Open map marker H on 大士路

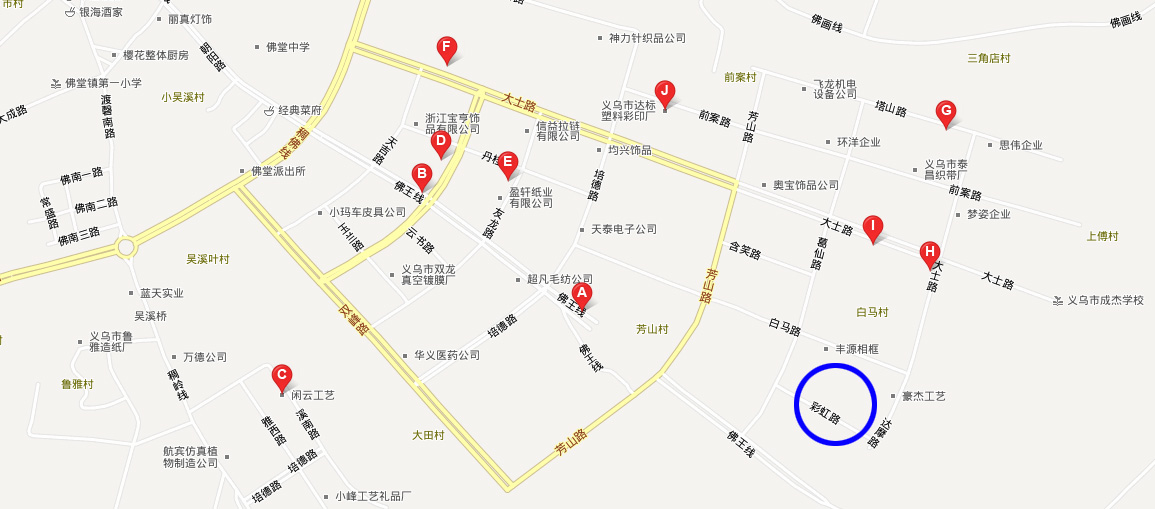929,253
